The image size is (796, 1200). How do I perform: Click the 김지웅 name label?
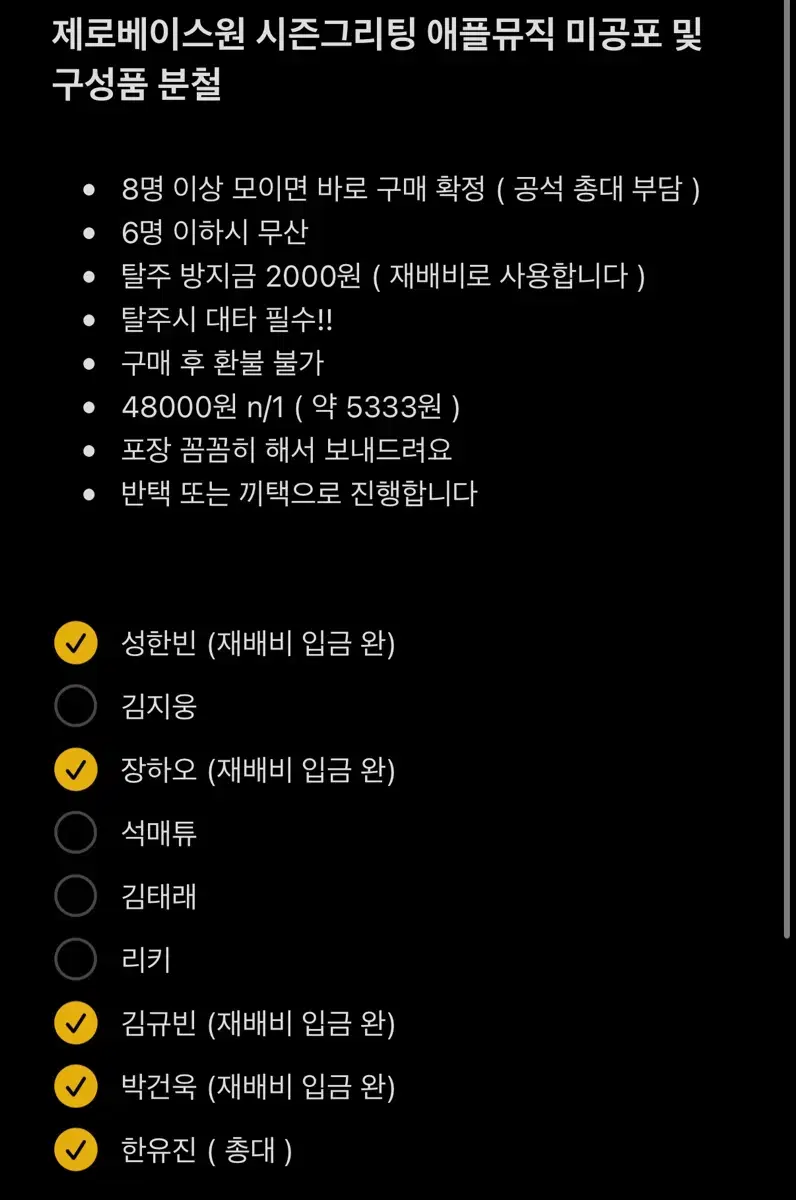pos(160,706)
